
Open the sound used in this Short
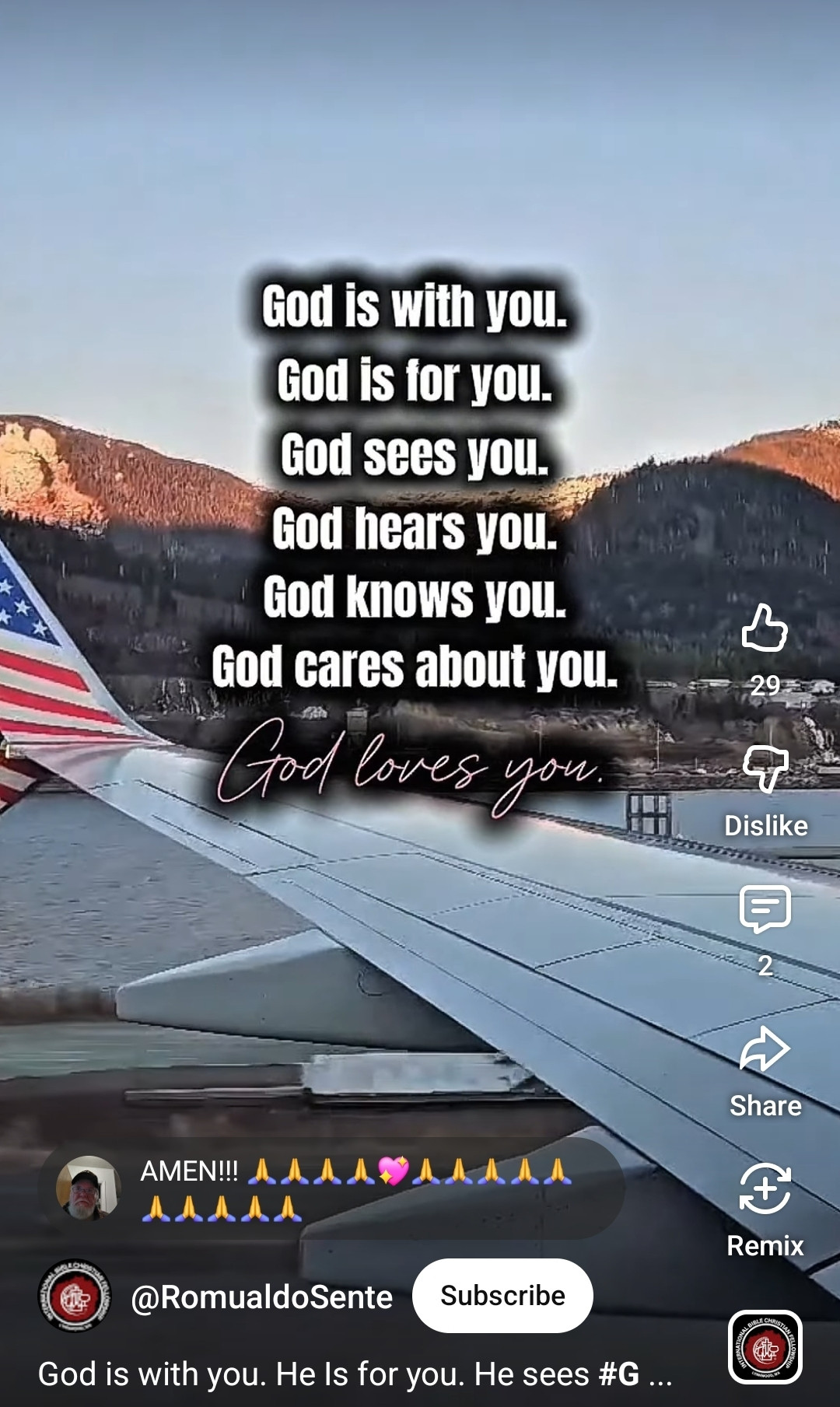(x=765, y=1347)
